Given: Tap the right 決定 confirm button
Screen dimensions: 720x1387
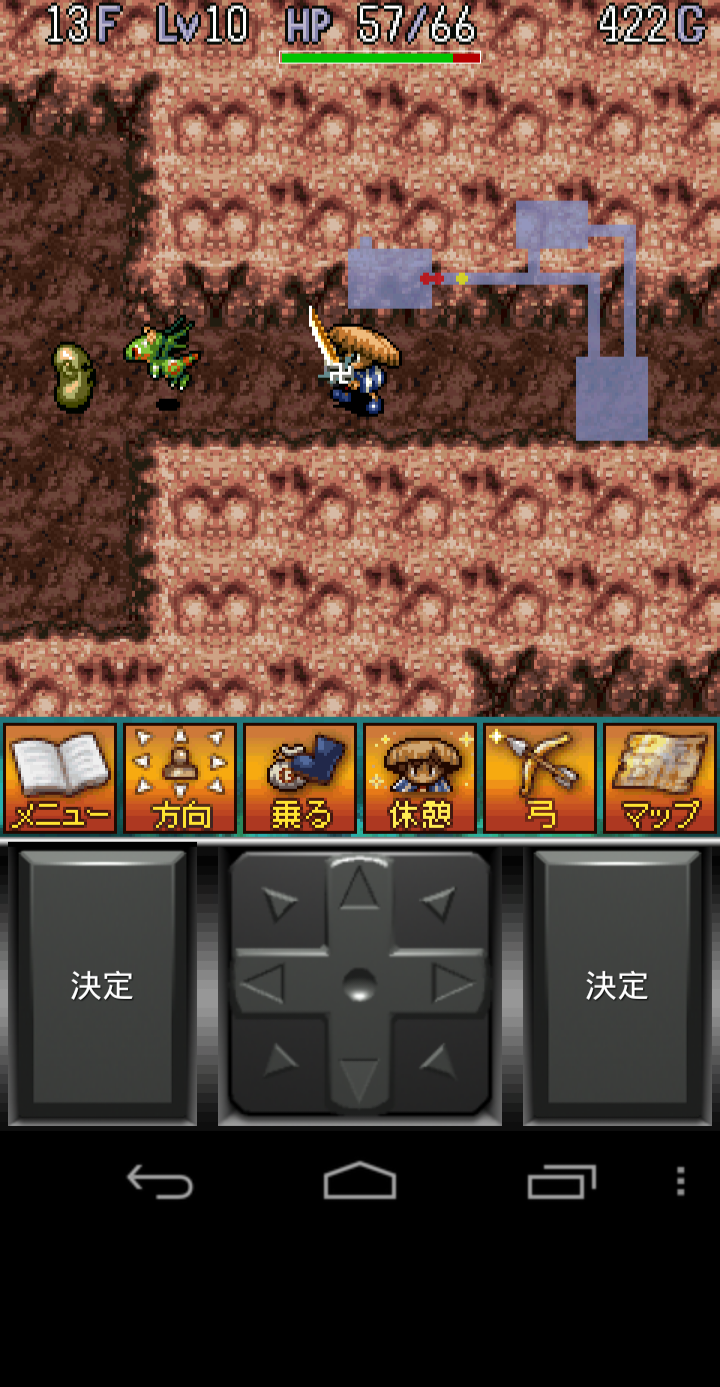Looking at the screenshot, I should 616,985.
